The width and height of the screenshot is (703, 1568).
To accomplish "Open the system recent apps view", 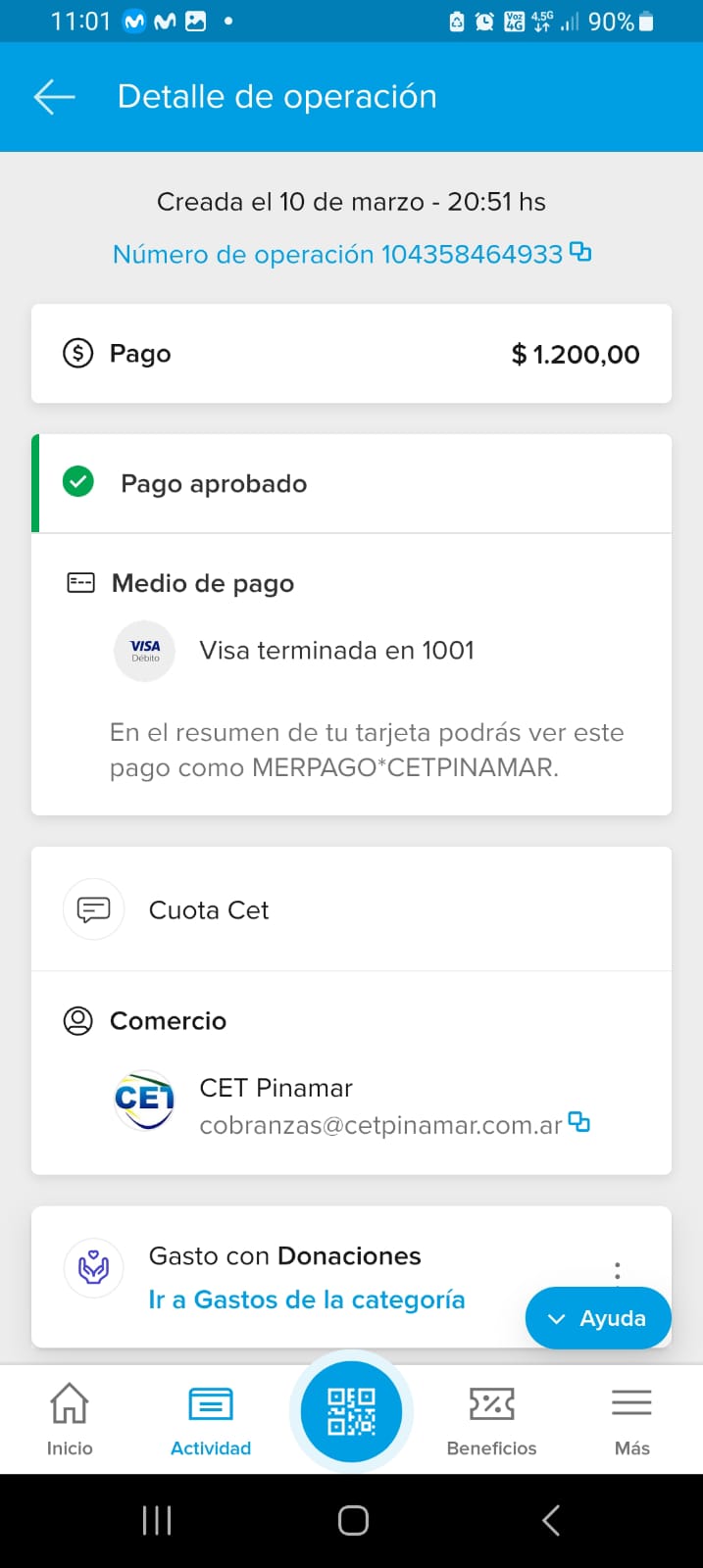I will coord(157,1520).
